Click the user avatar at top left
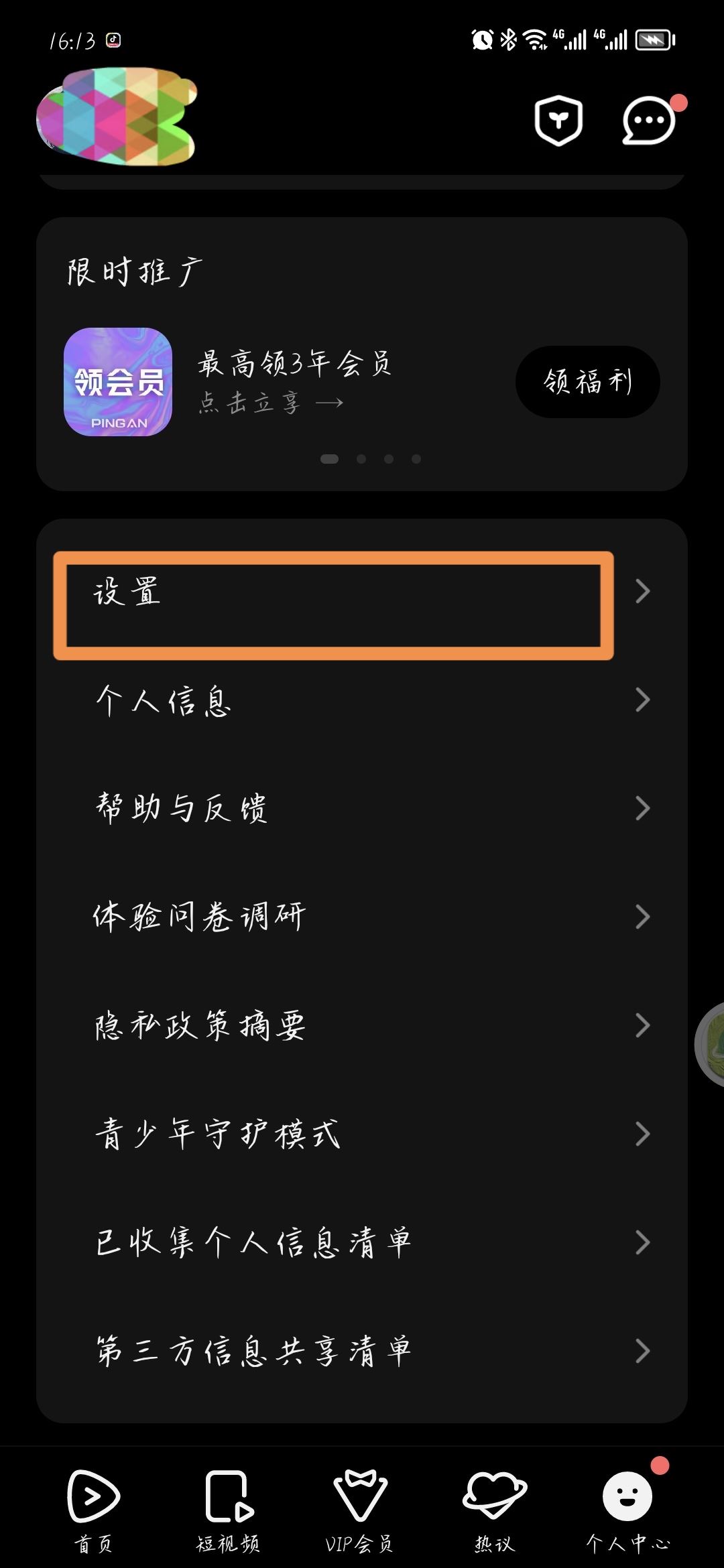Image resolution: width=724 pixels, height=1568 pixels. (117, 115)
